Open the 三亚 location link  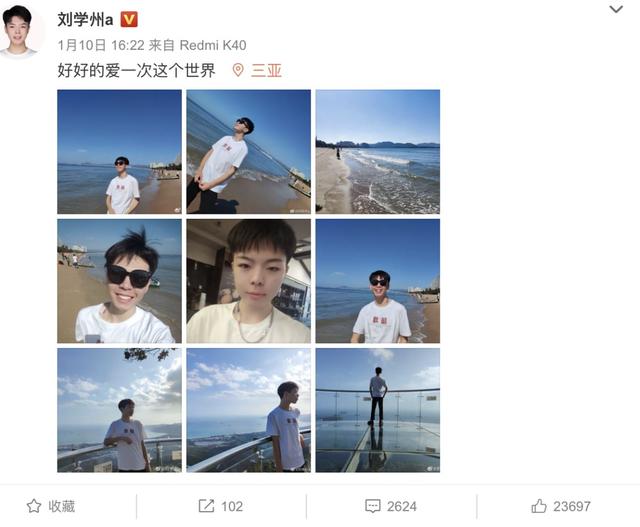pyautogui.click(x=257, y=70)
